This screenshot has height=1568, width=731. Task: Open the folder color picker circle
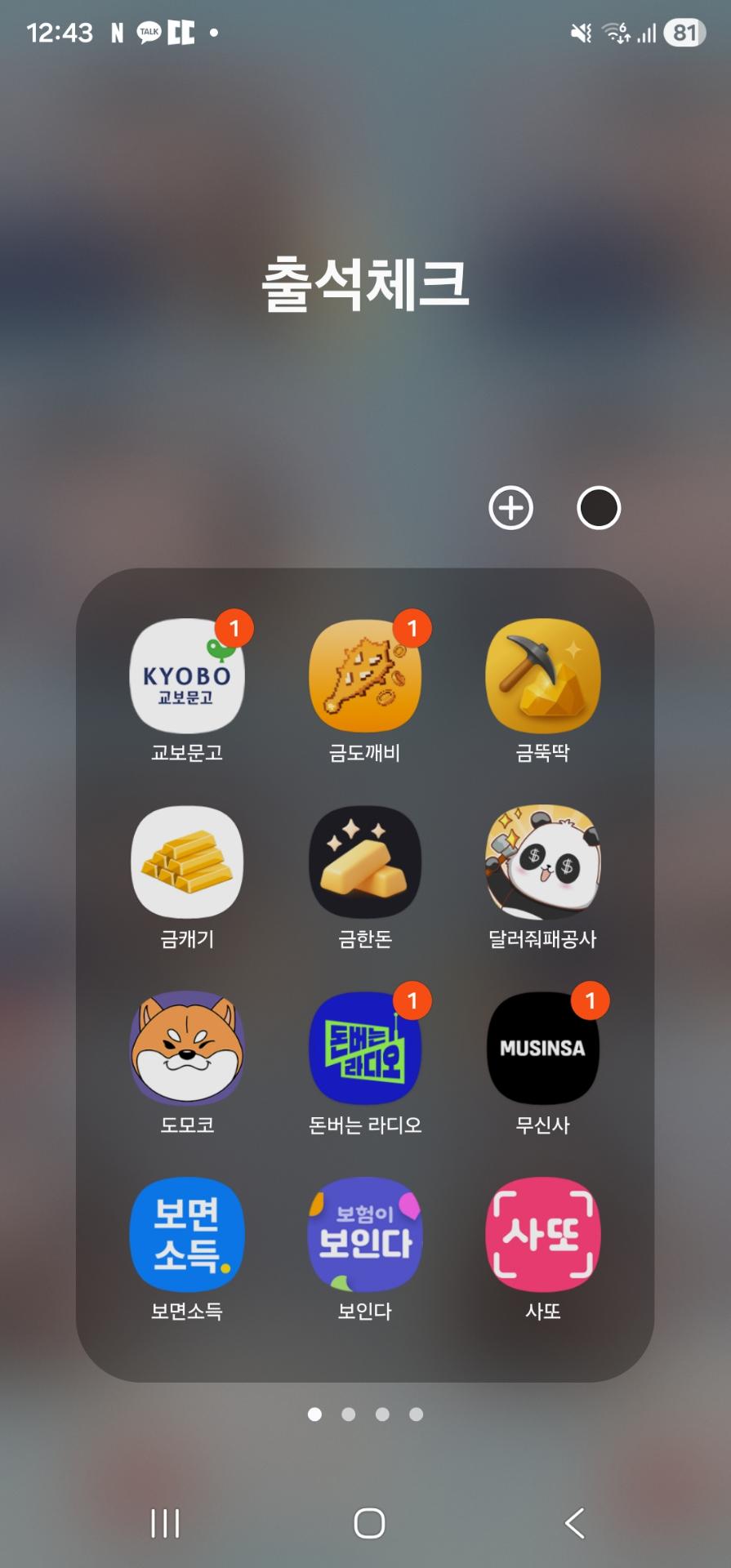(x=599, y=508)
